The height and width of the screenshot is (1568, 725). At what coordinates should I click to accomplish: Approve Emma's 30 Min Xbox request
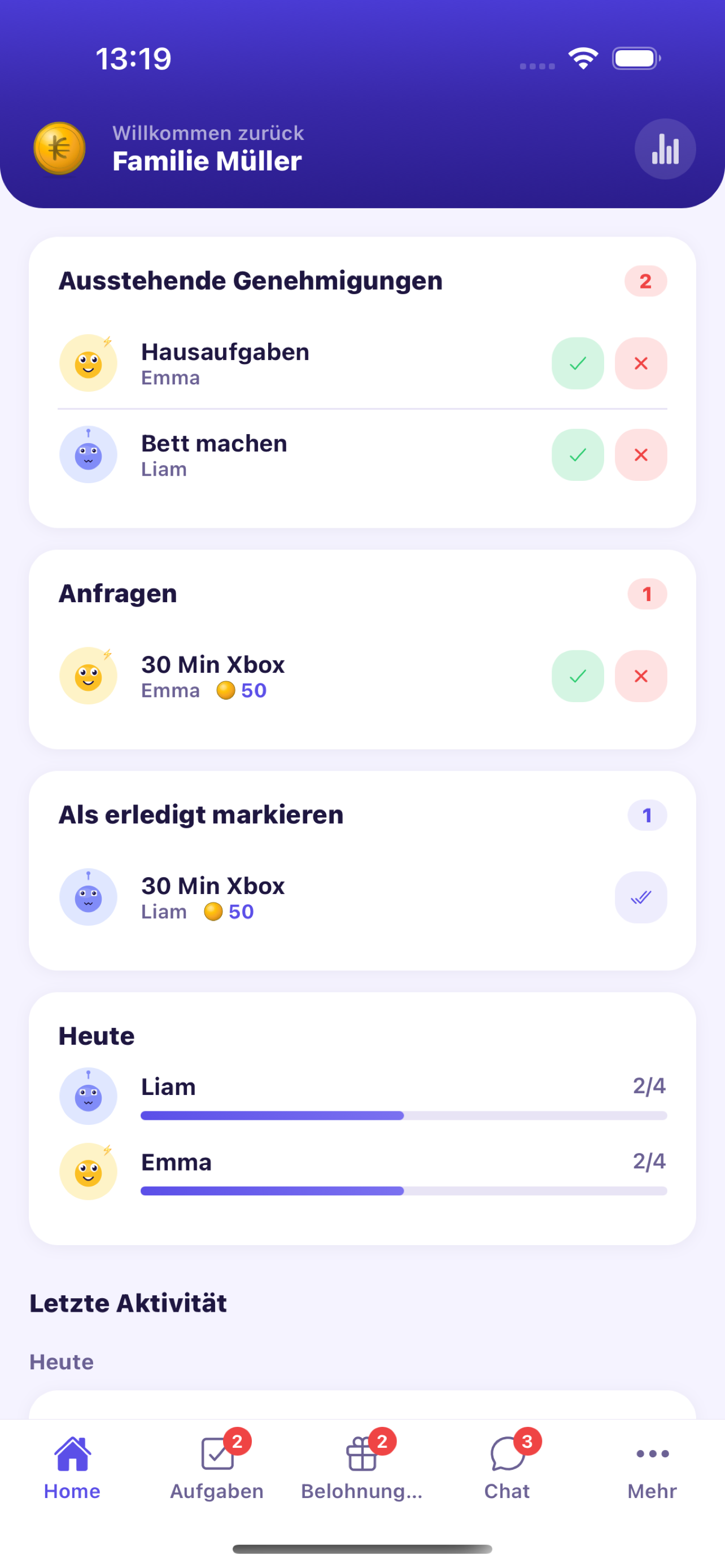pos(577,676)
